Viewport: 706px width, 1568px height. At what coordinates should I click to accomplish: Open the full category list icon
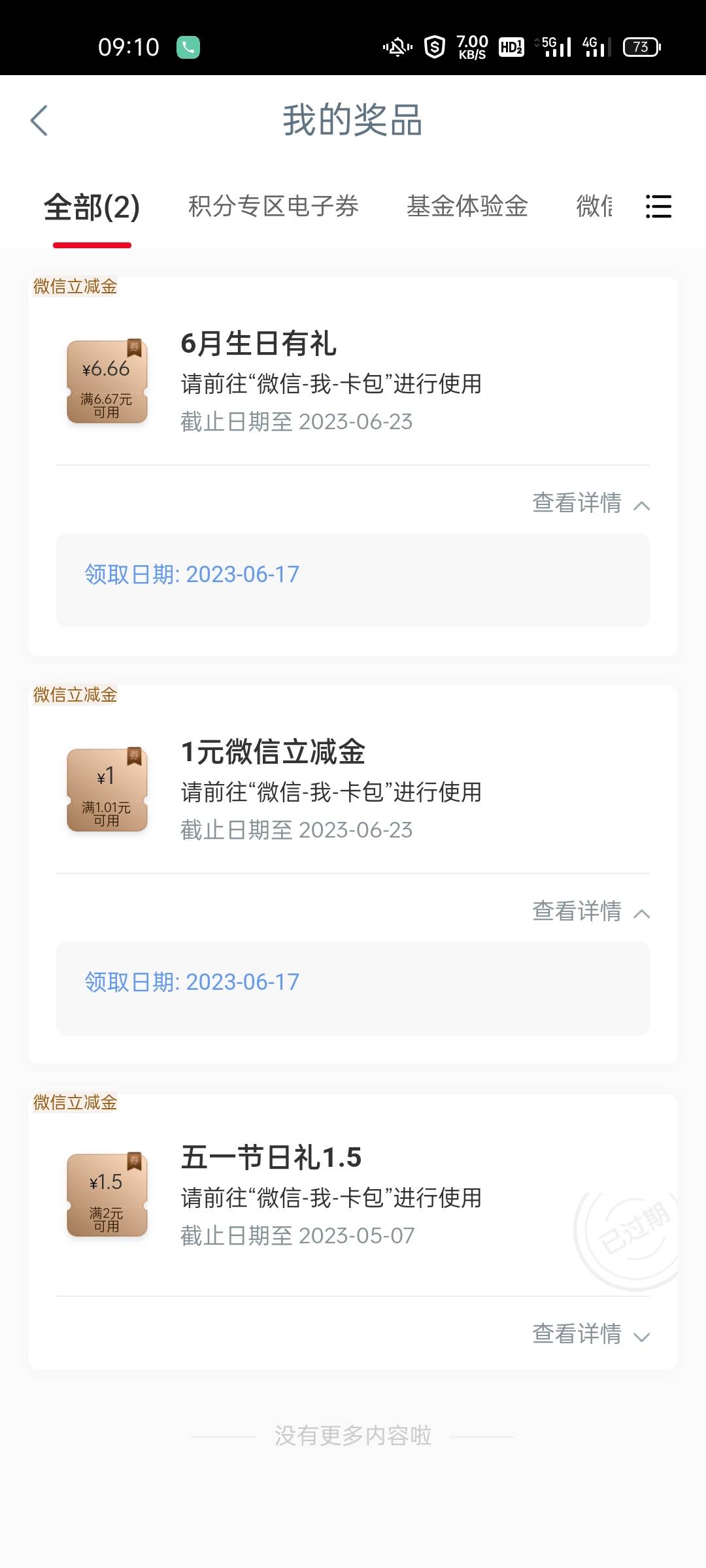(x=658, y=206)
